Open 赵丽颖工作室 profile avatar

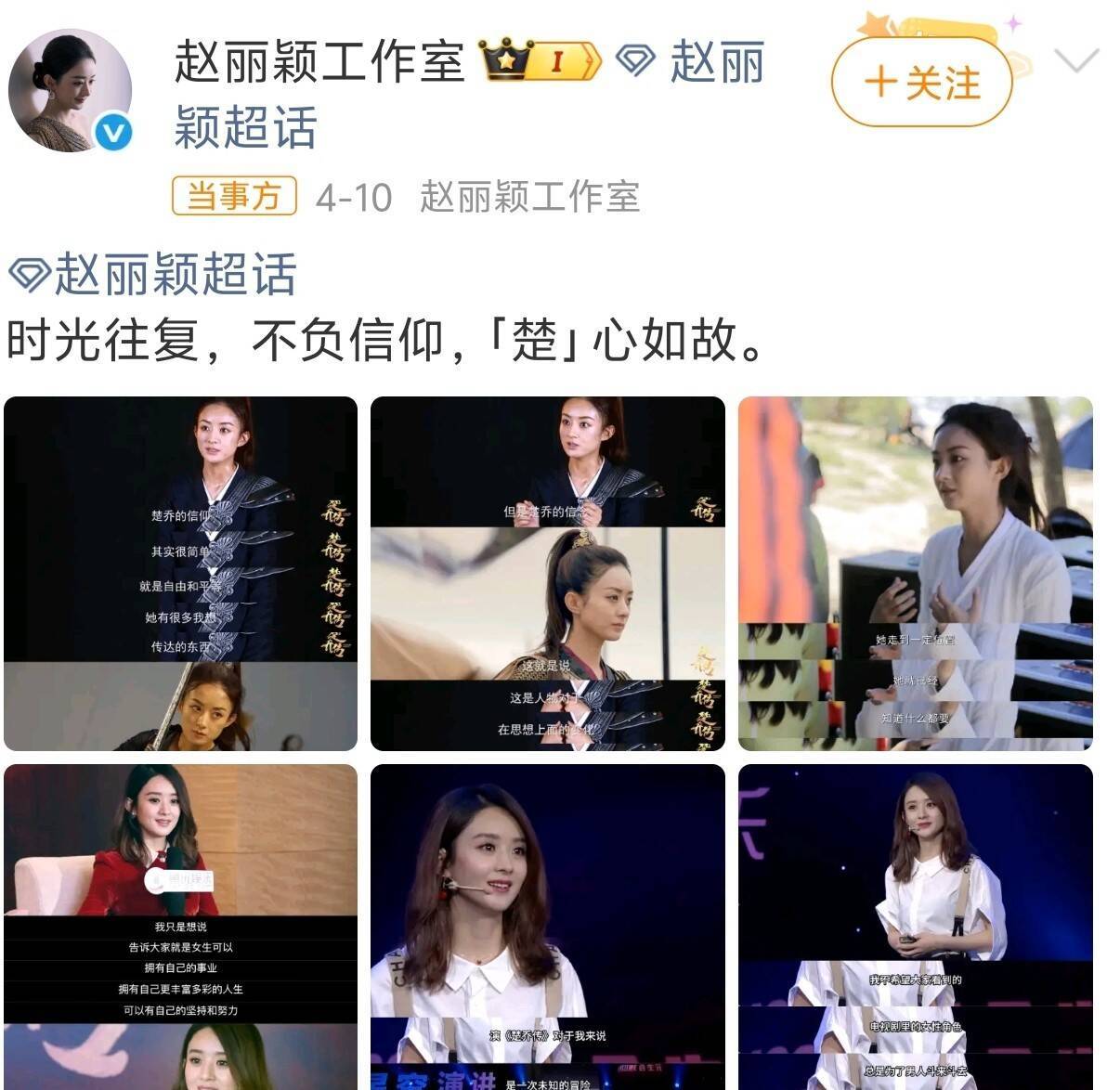click(x=70, y=90)
